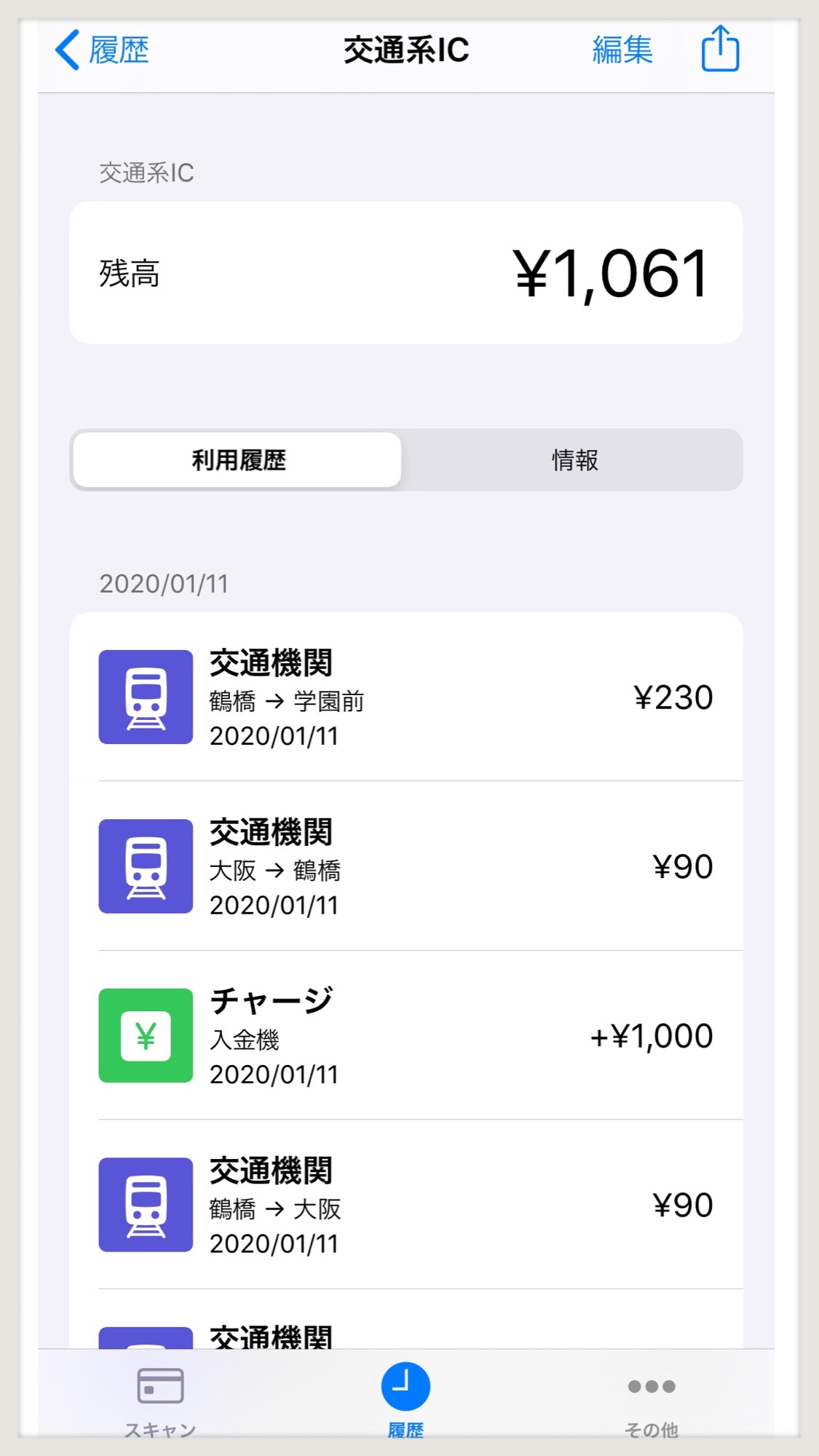Screen dimensions: 819x1456
Task: Open the 鶴橋 → 学園前 ¥230 entry
Action: coord(405,697)
